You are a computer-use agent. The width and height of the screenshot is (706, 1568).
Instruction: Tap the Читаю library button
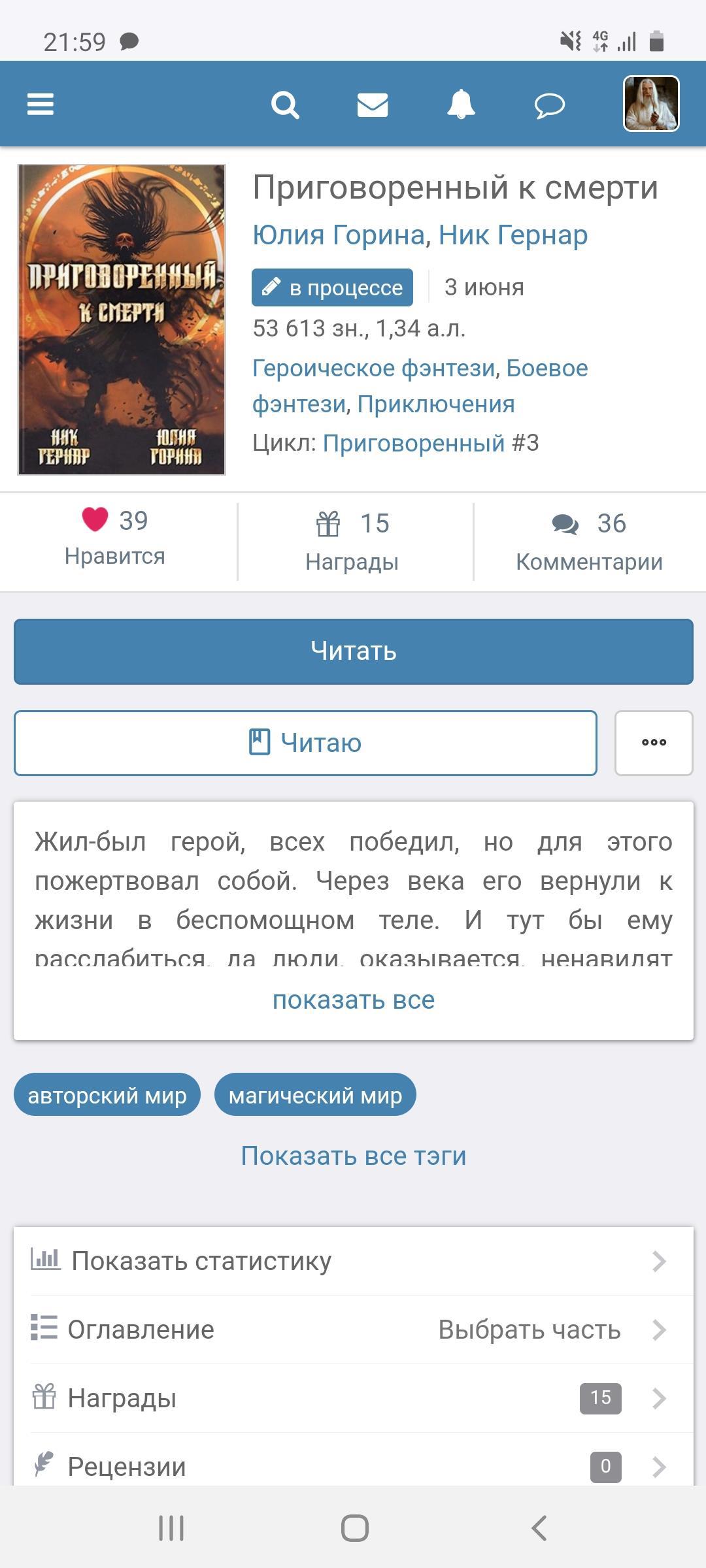305,743
